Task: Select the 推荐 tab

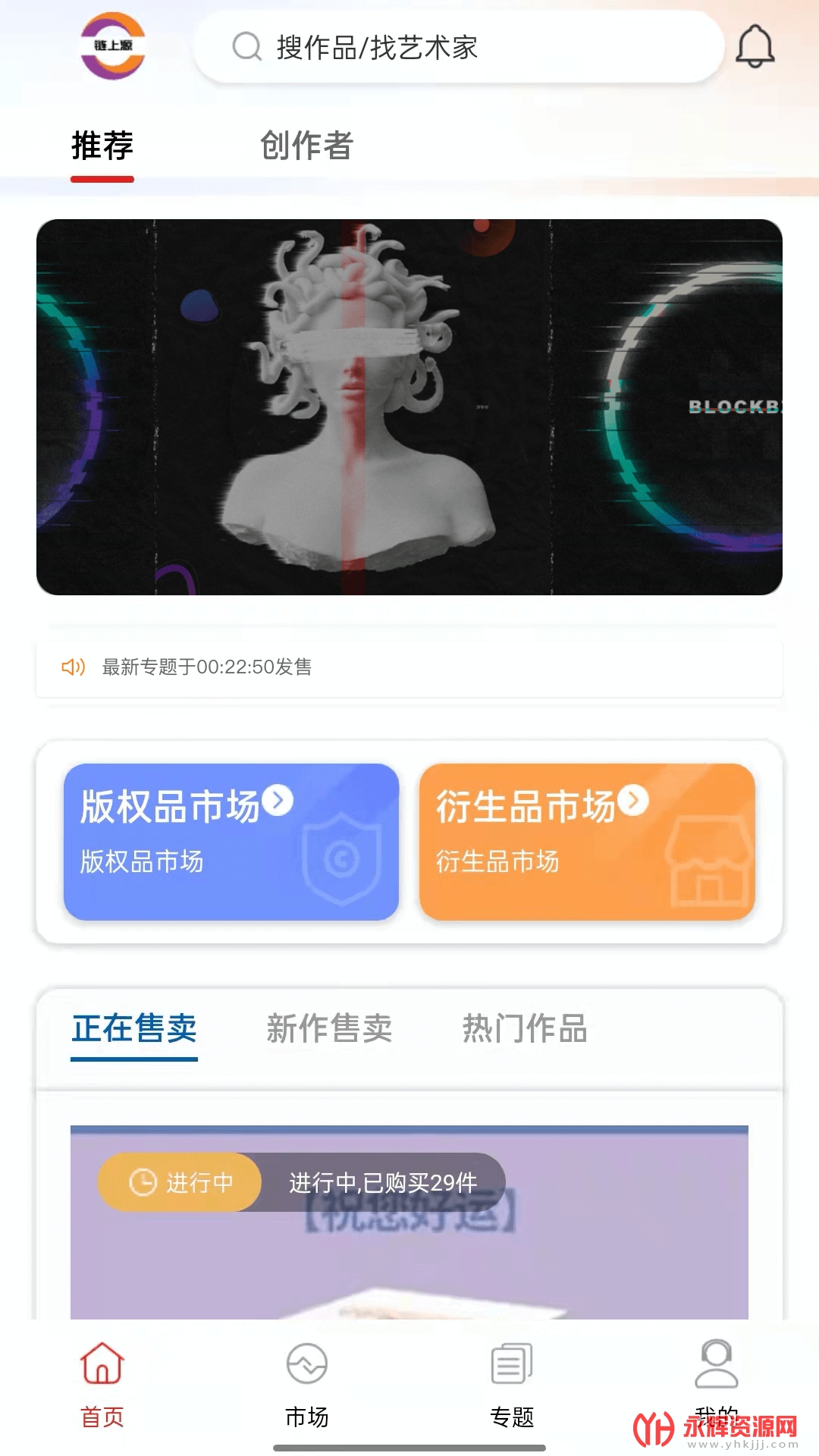Action: click(102, 146)
